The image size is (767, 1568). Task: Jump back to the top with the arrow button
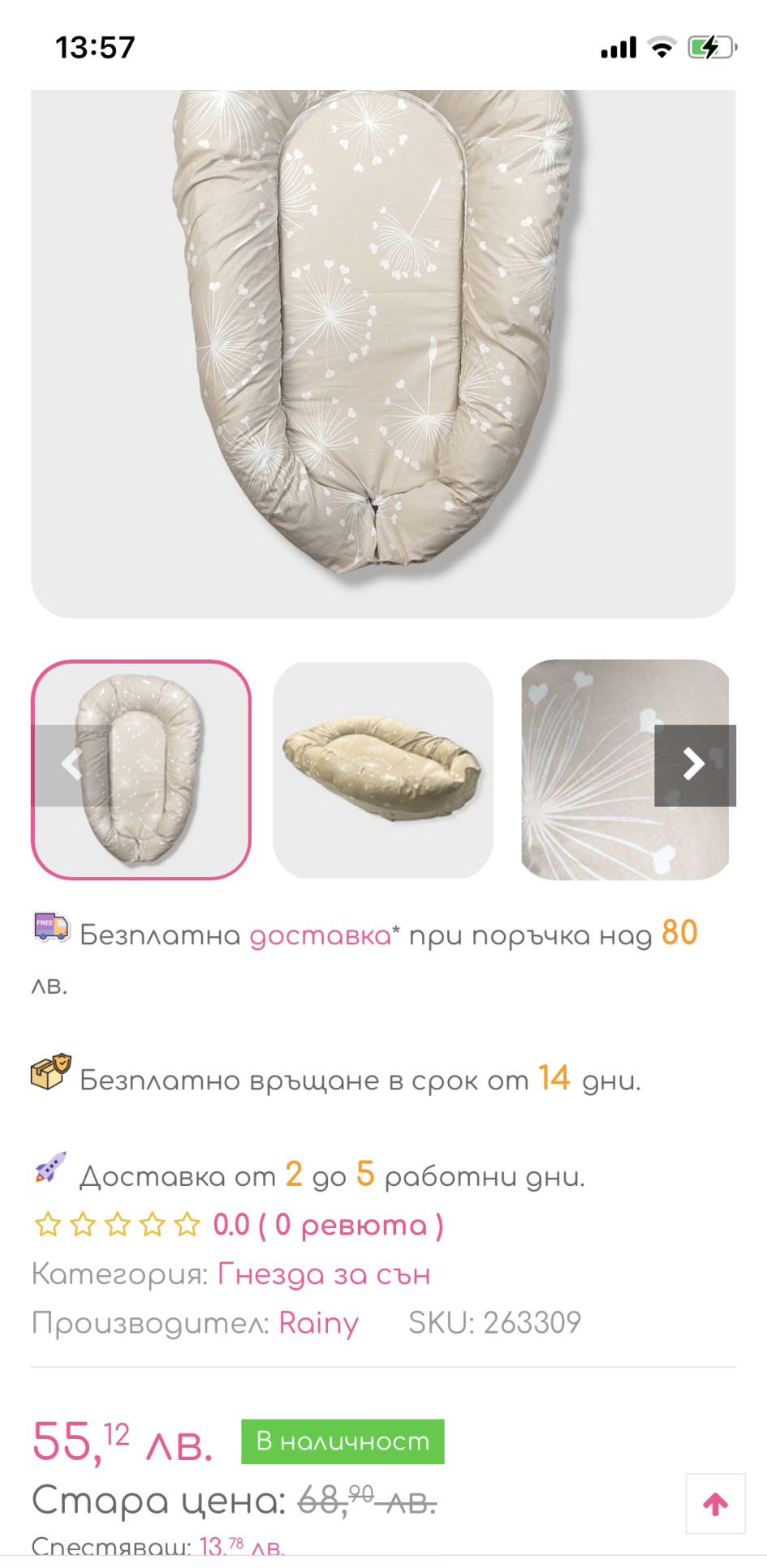point(715,1504)
